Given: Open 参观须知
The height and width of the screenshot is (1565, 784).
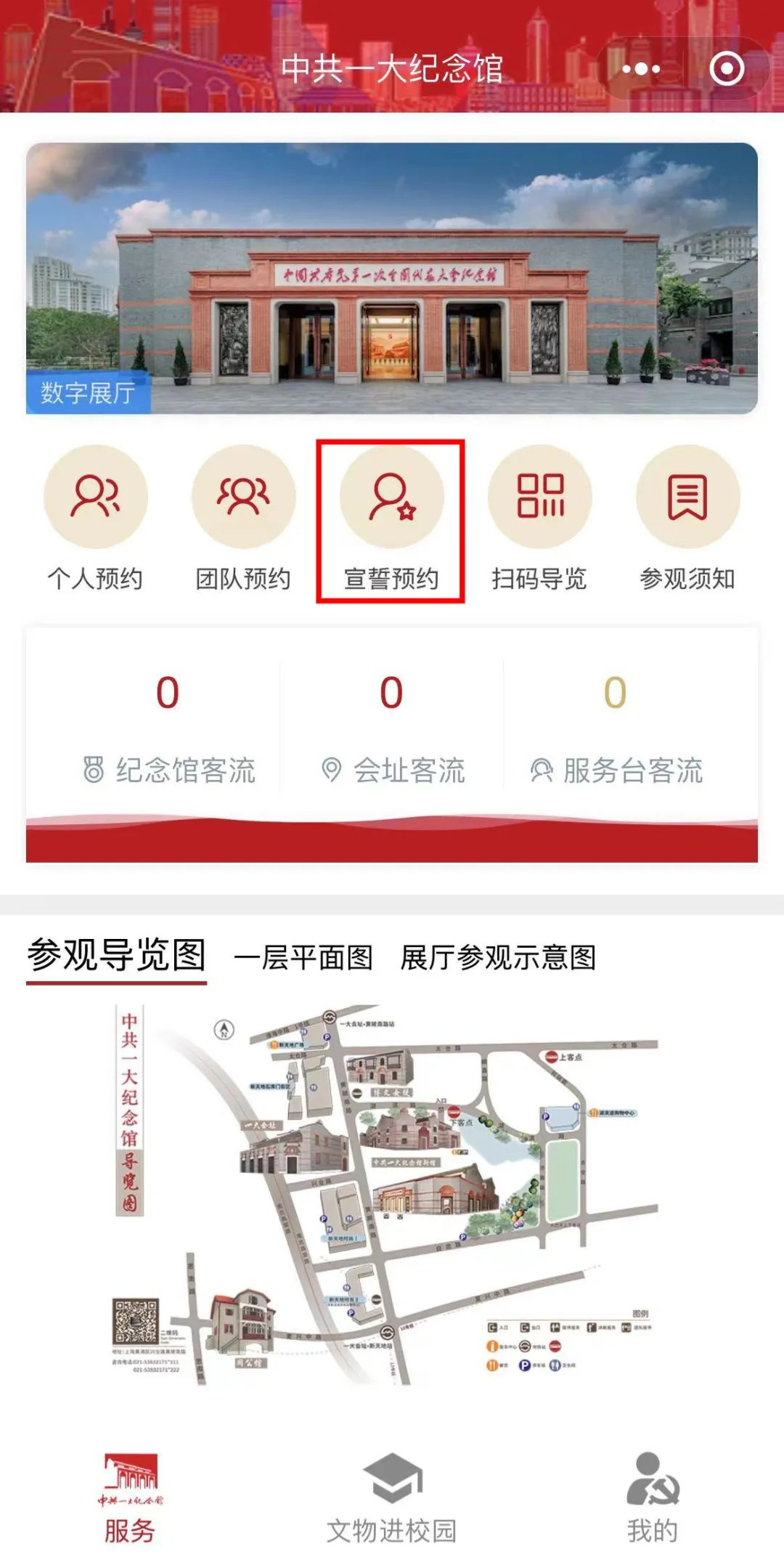Looking at the screenshot, I should point(687,520).
